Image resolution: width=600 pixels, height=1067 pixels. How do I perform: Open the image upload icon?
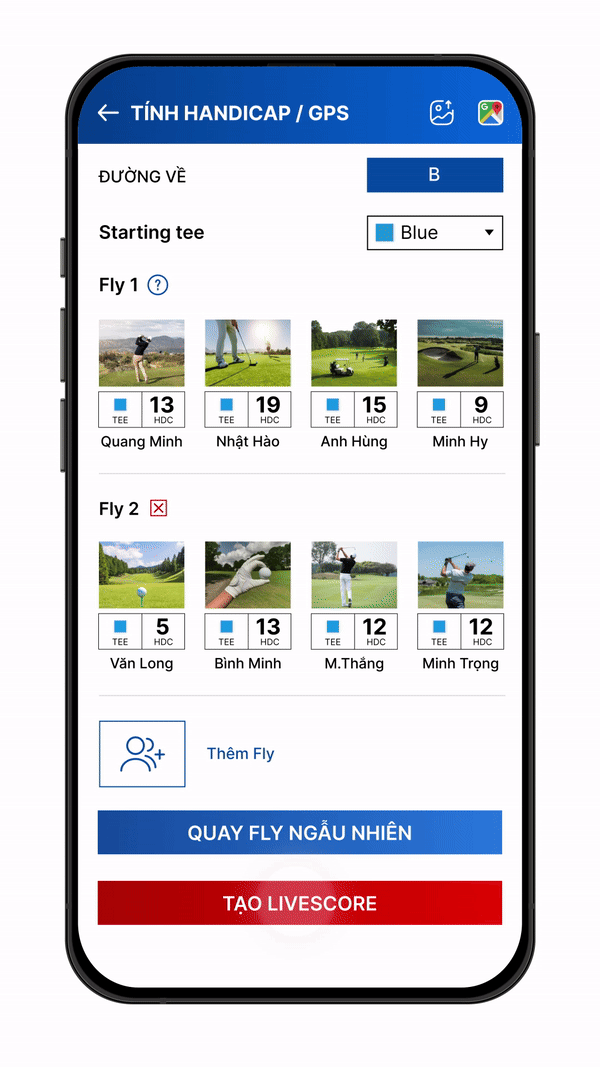(442, 113)
